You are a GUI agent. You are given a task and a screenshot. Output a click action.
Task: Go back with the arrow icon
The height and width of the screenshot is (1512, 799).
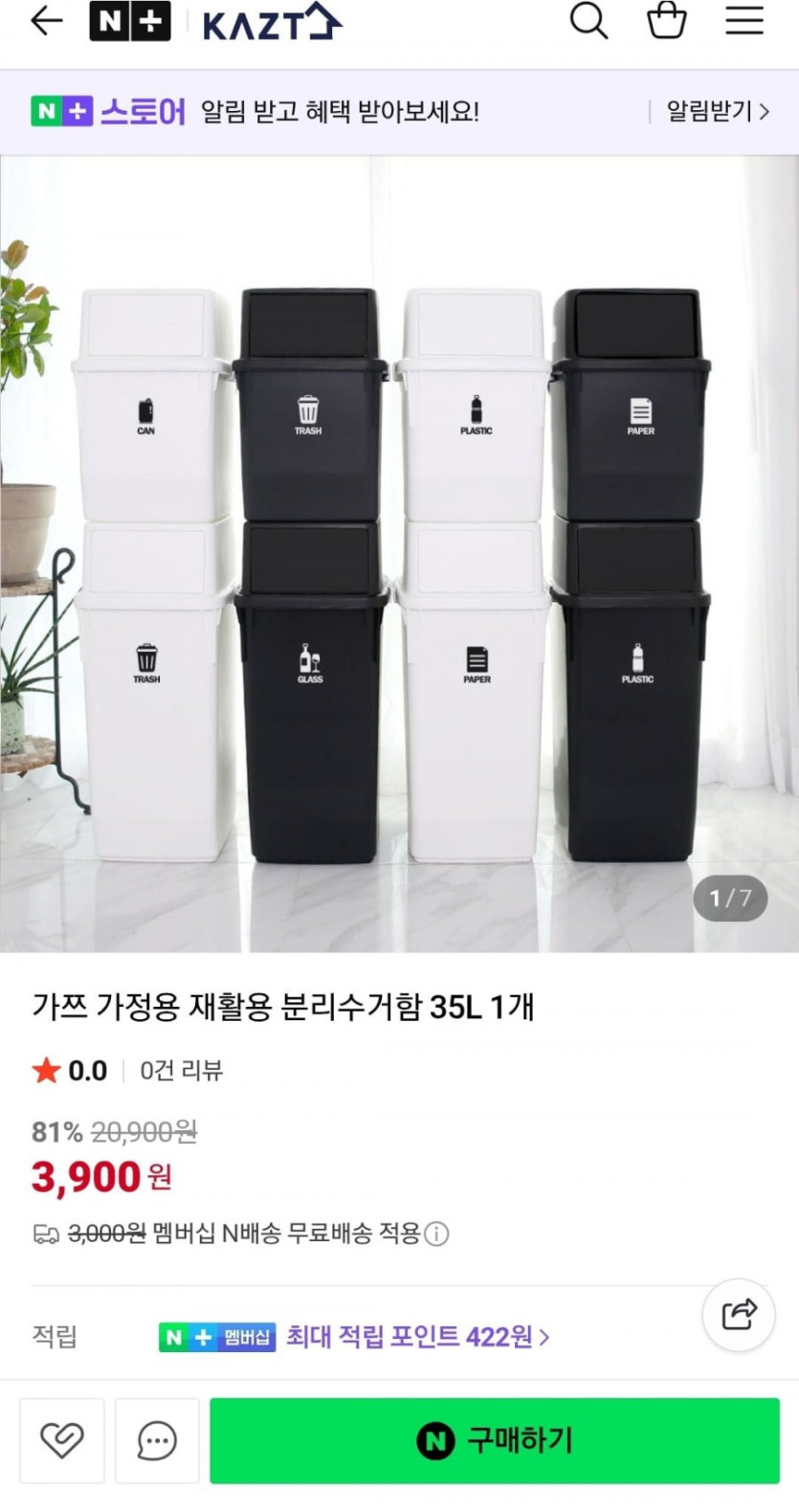(x=46, y=21)
